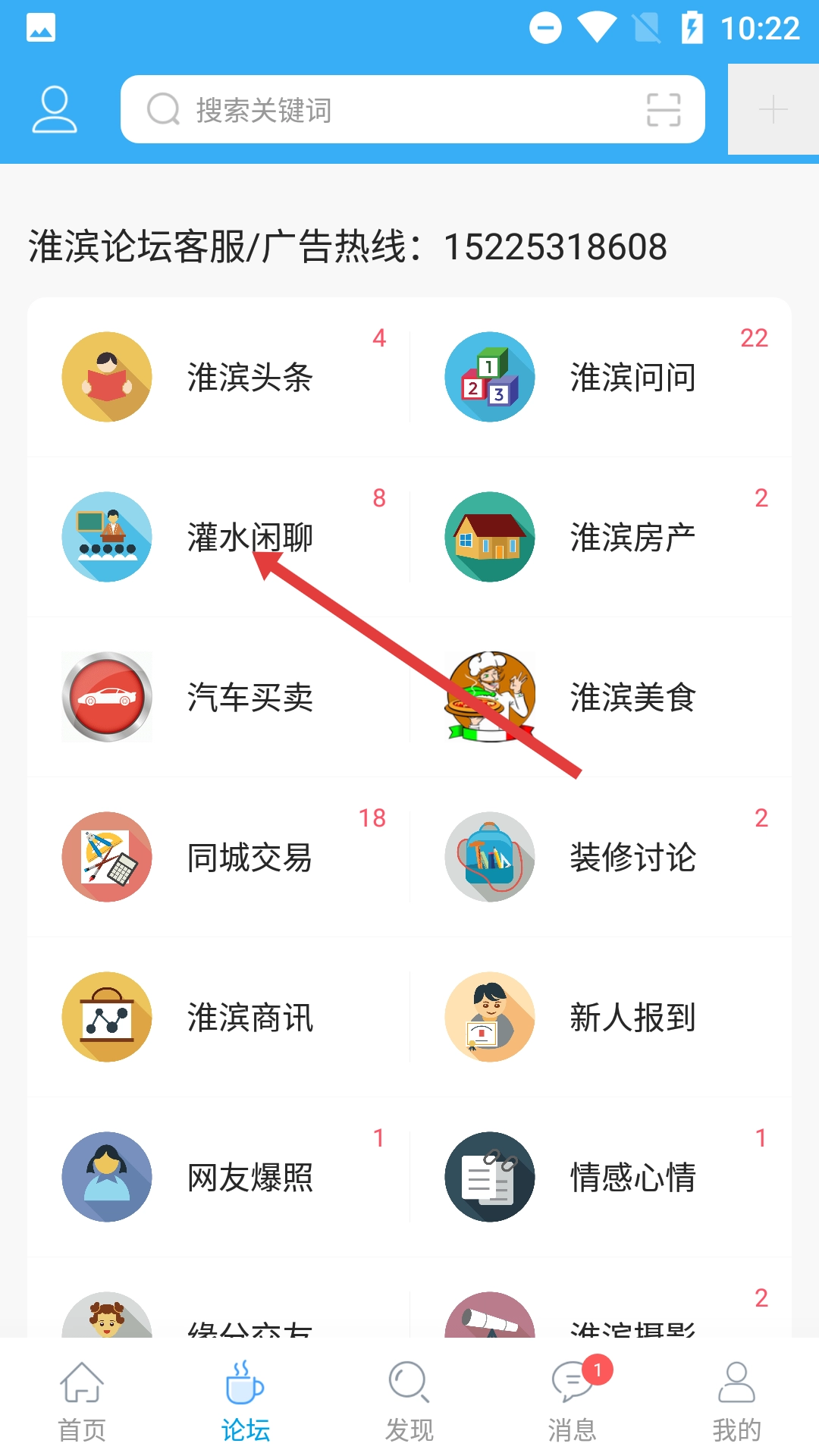
Task: Open the 淮滨商讯 board
Action: 218,1018
